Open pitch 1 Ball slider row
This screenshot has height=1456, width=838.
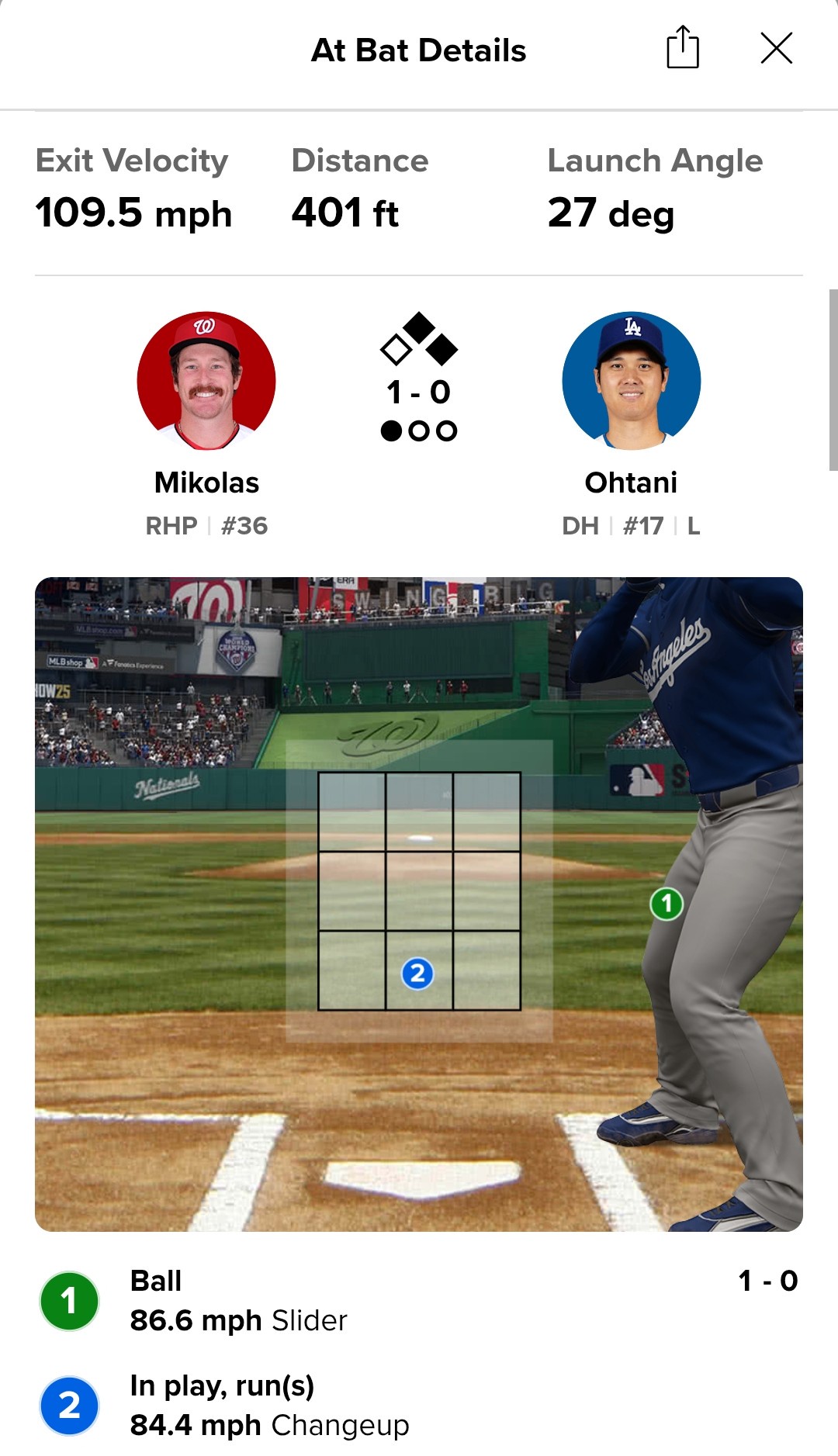(419, 1301)
